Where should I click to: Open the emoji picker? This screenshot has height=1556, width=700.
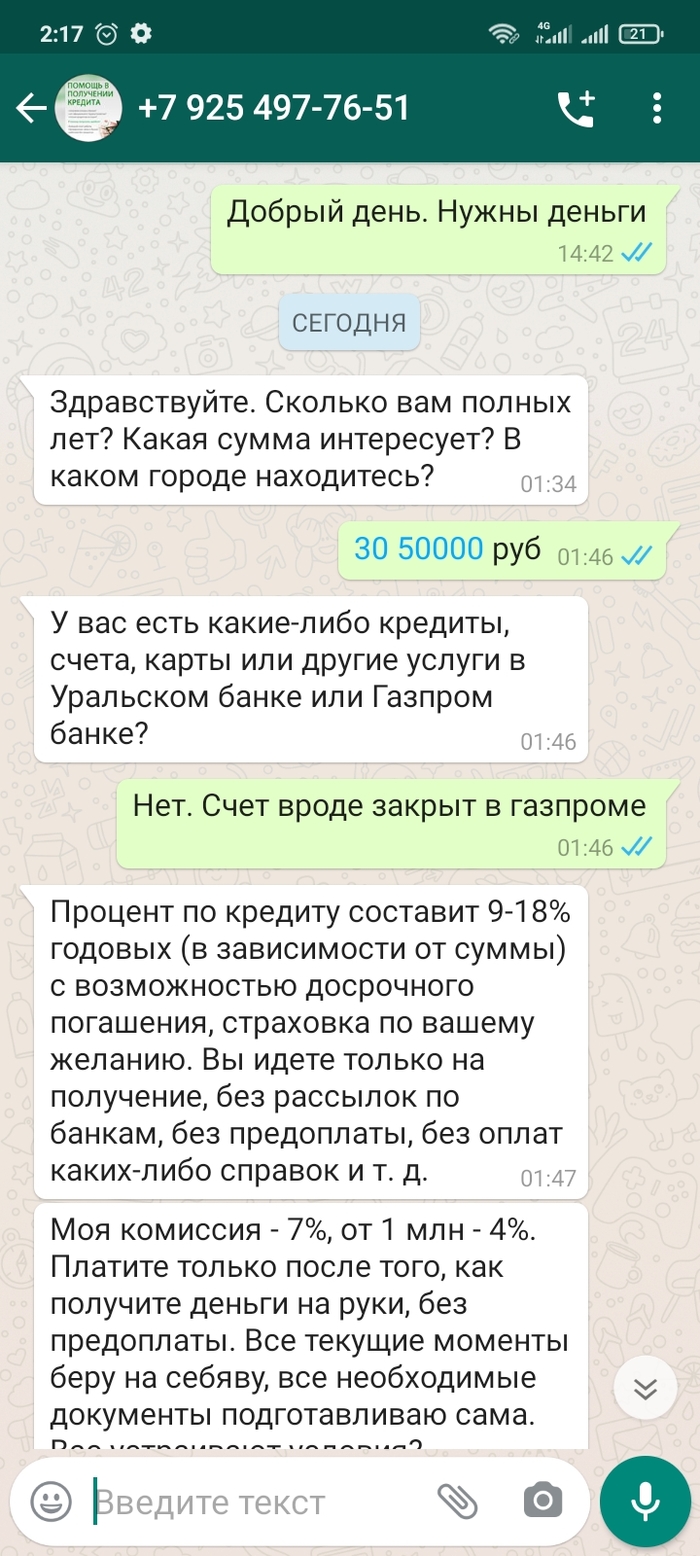[x=51, y=1500]
